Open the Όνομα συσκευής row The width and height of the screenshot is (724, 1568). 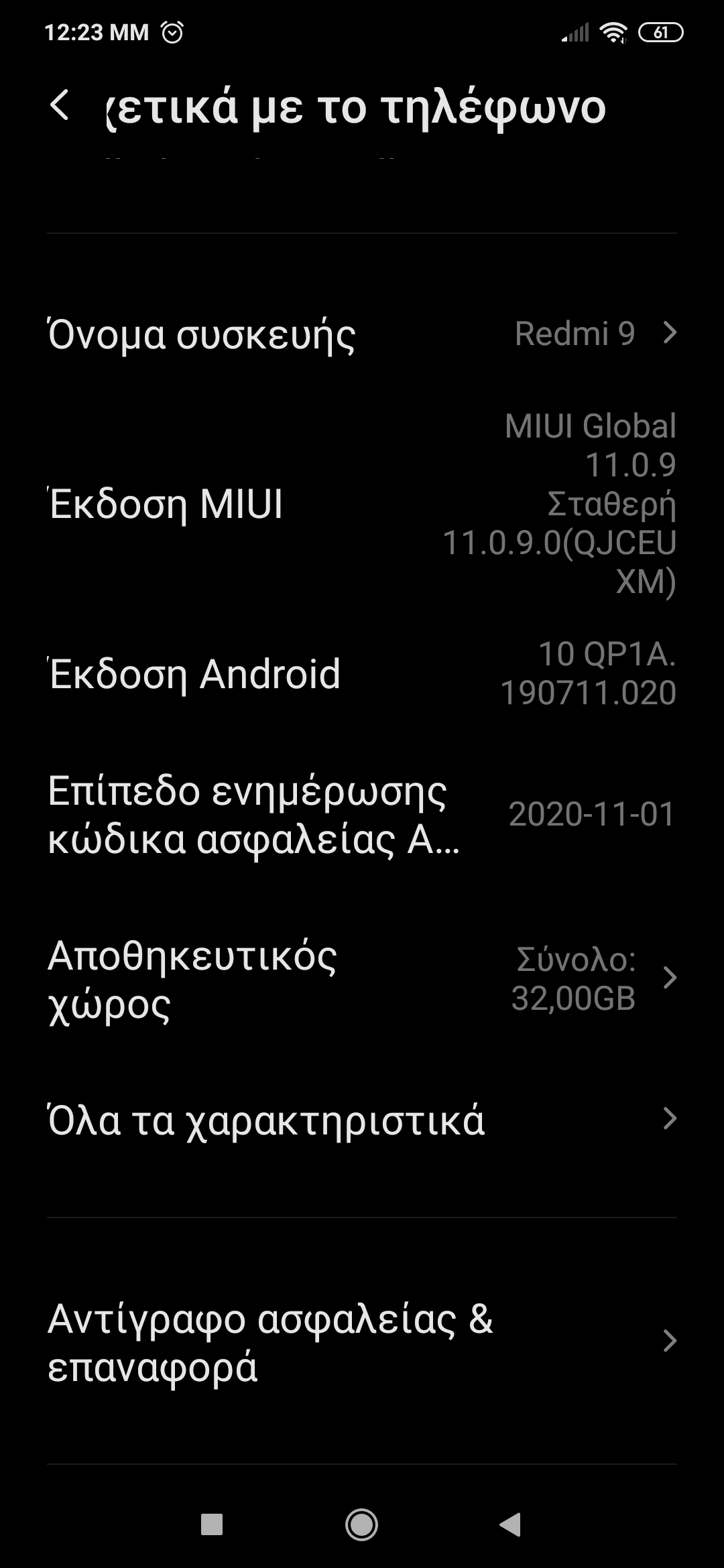(x=362, y=334)
